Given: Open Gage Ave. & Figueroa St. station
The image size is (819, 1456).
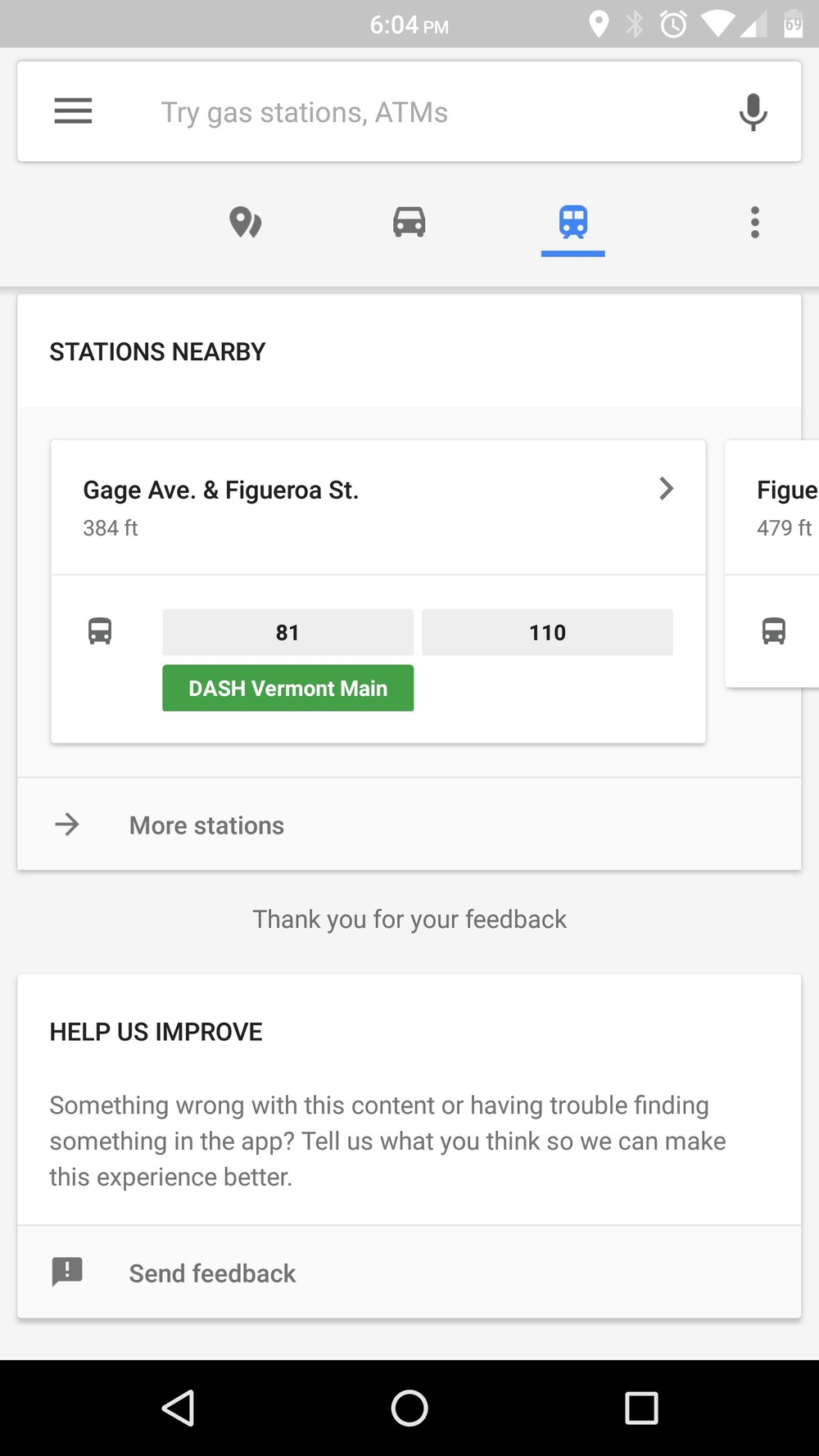Looking at the screenshot, I should pos(378,508).
